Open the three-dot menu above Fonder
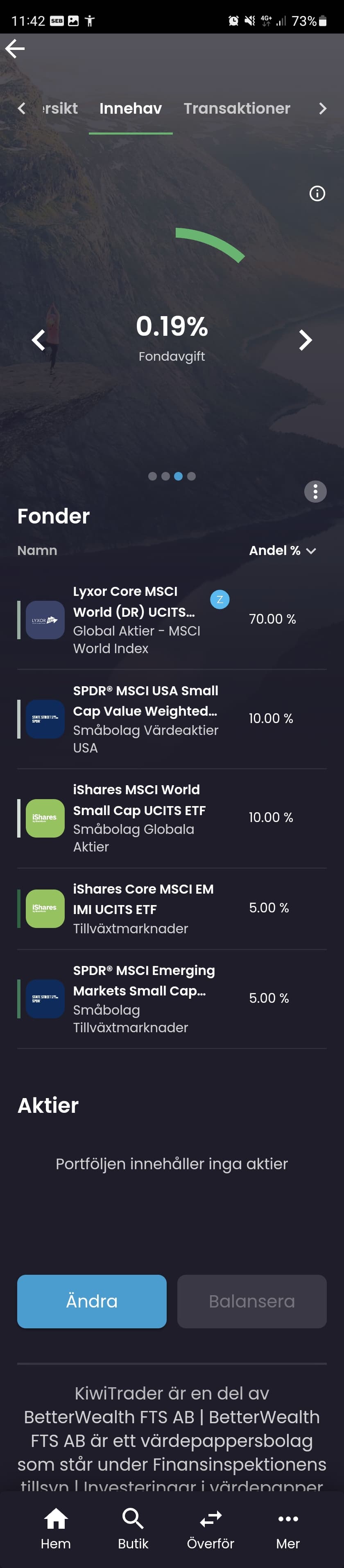 (315, 491)
